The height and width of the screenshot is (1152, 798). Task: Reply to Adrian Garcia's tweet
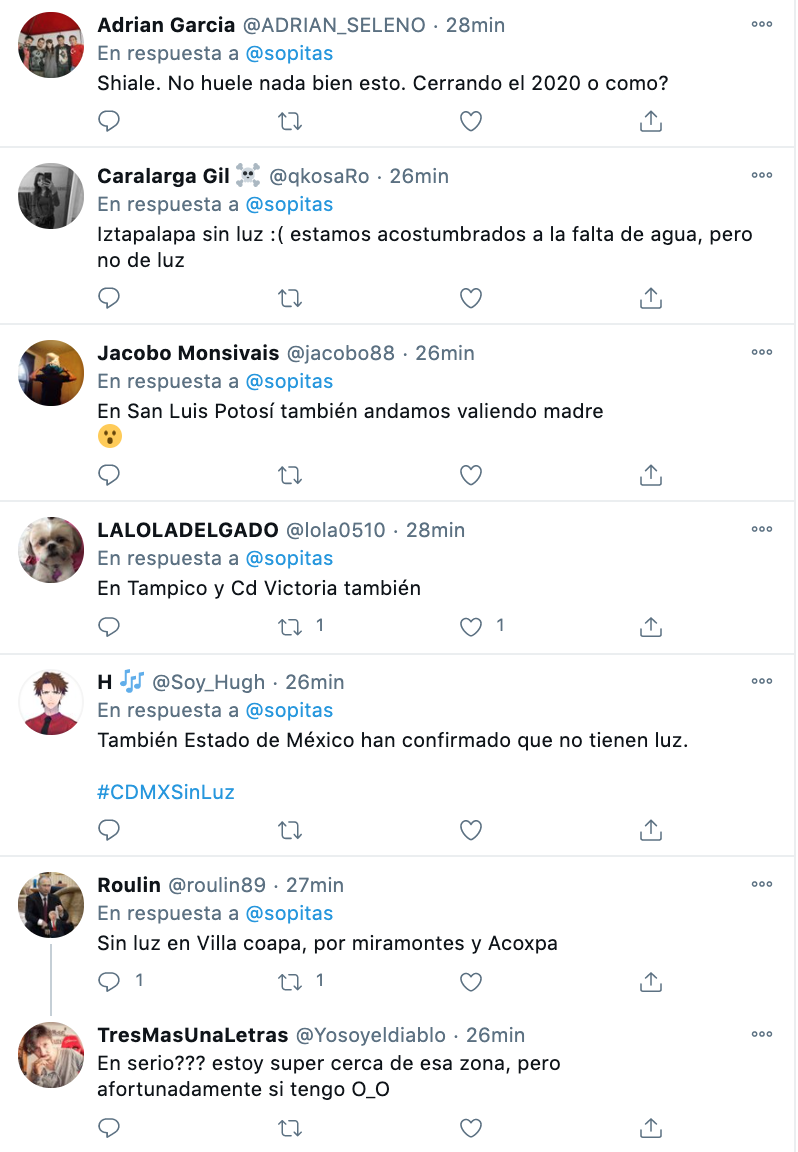(x=110, y=121)
